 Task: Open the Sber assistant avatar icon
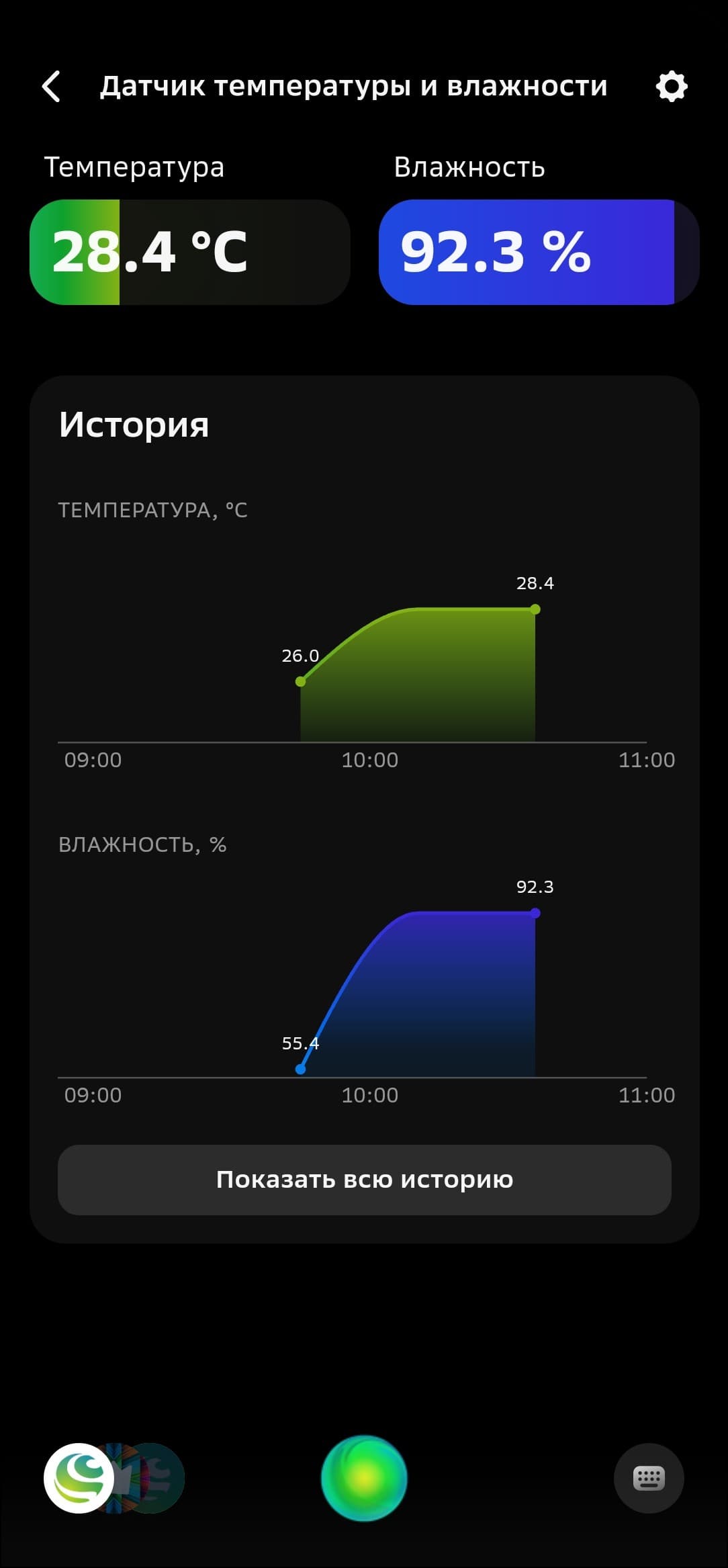(x=79, y=1478)
